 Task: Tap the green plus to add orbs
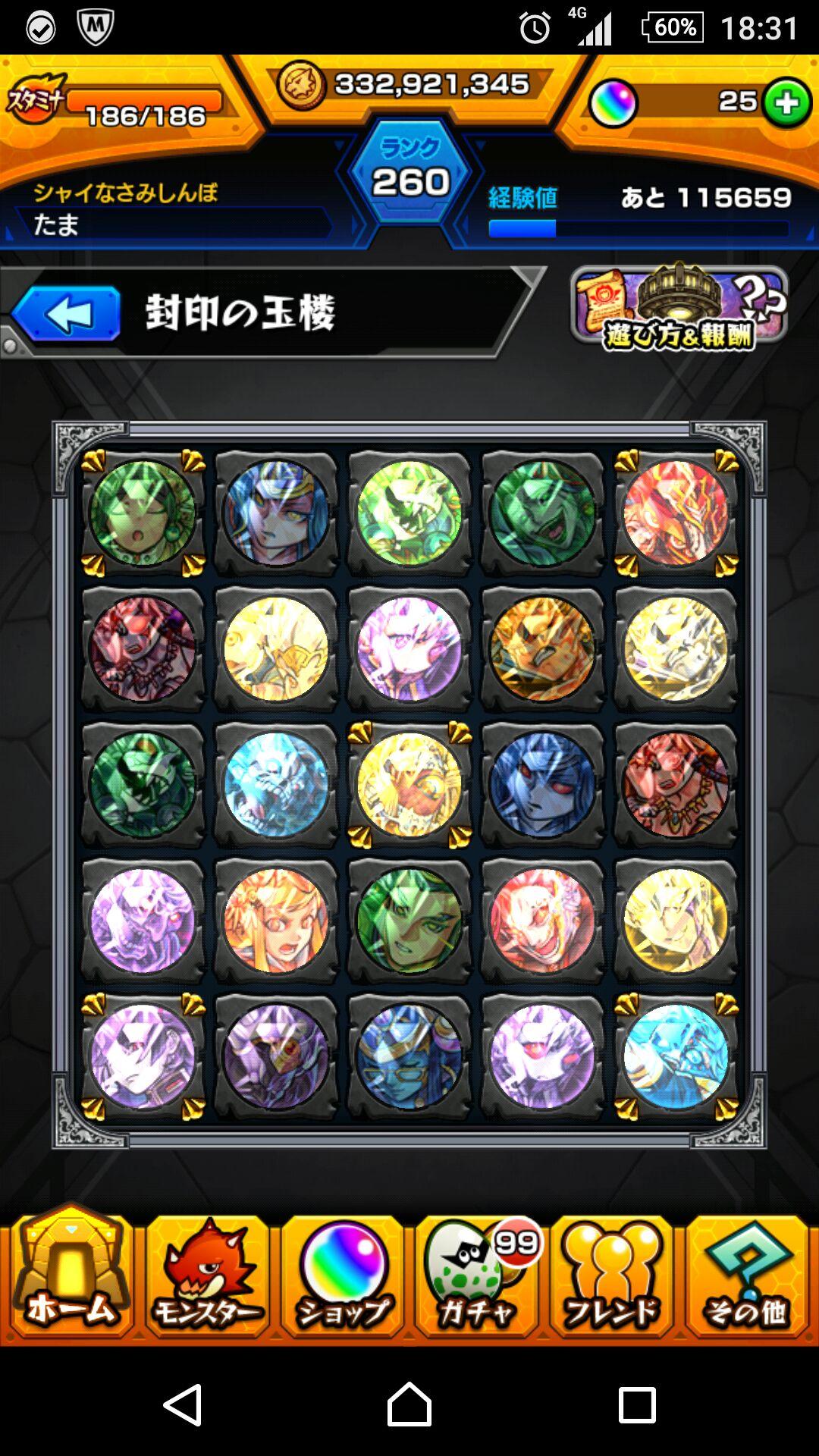point(786,103)
